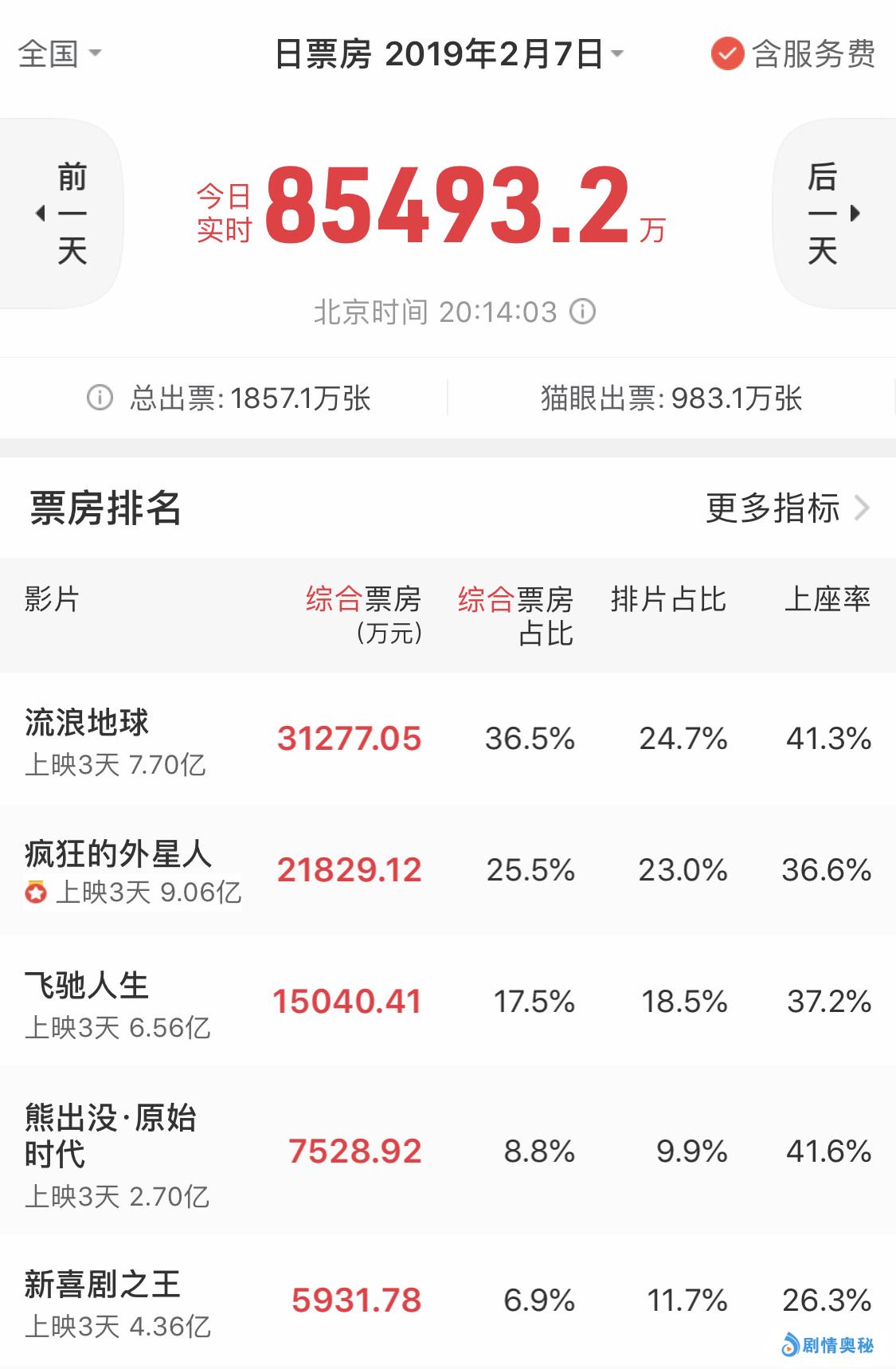Show info about 总出票 tickets
This screenshot has width=896, height=1369.
[100, 398]
